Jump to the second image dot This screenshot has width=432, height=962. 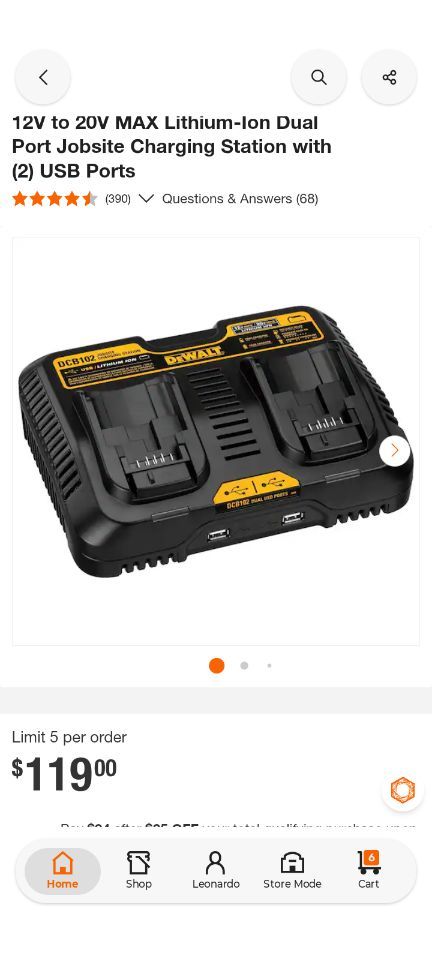click(244, 666)
